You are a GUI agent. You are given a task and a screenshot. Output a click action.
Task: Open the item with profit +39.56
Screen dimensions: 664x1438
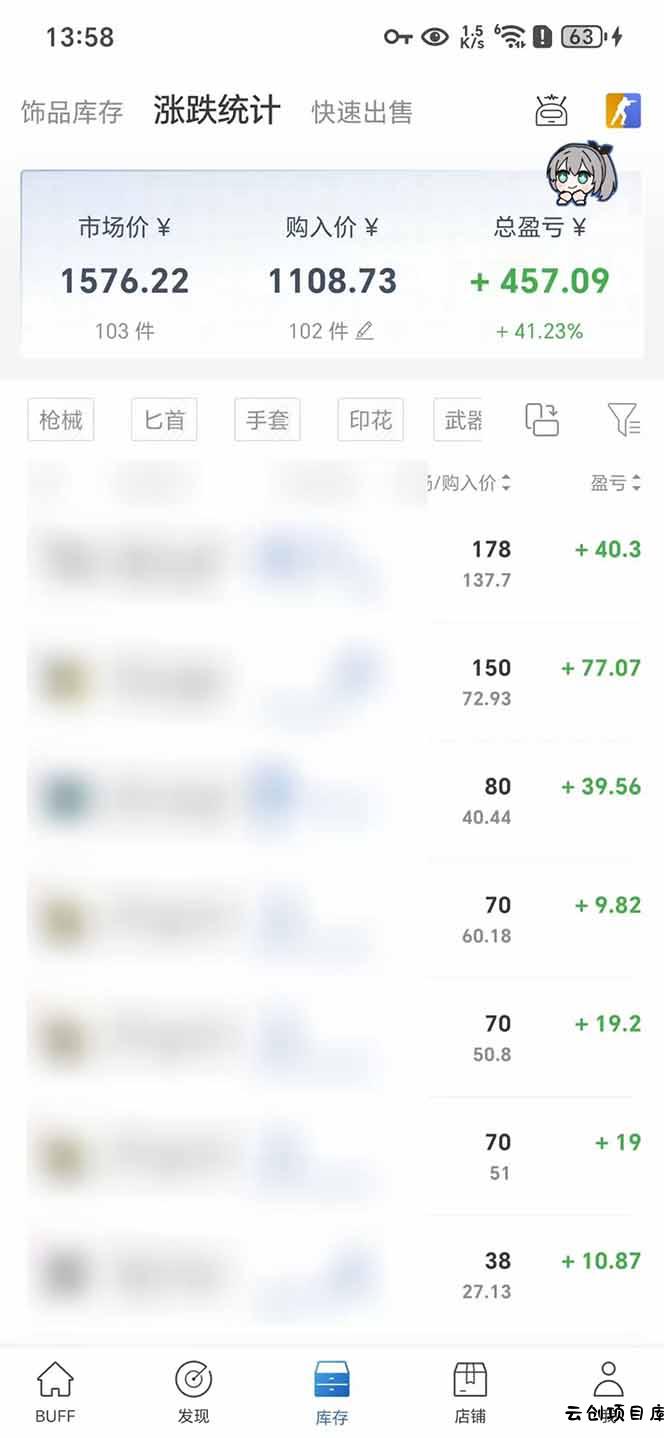point(330,800)
